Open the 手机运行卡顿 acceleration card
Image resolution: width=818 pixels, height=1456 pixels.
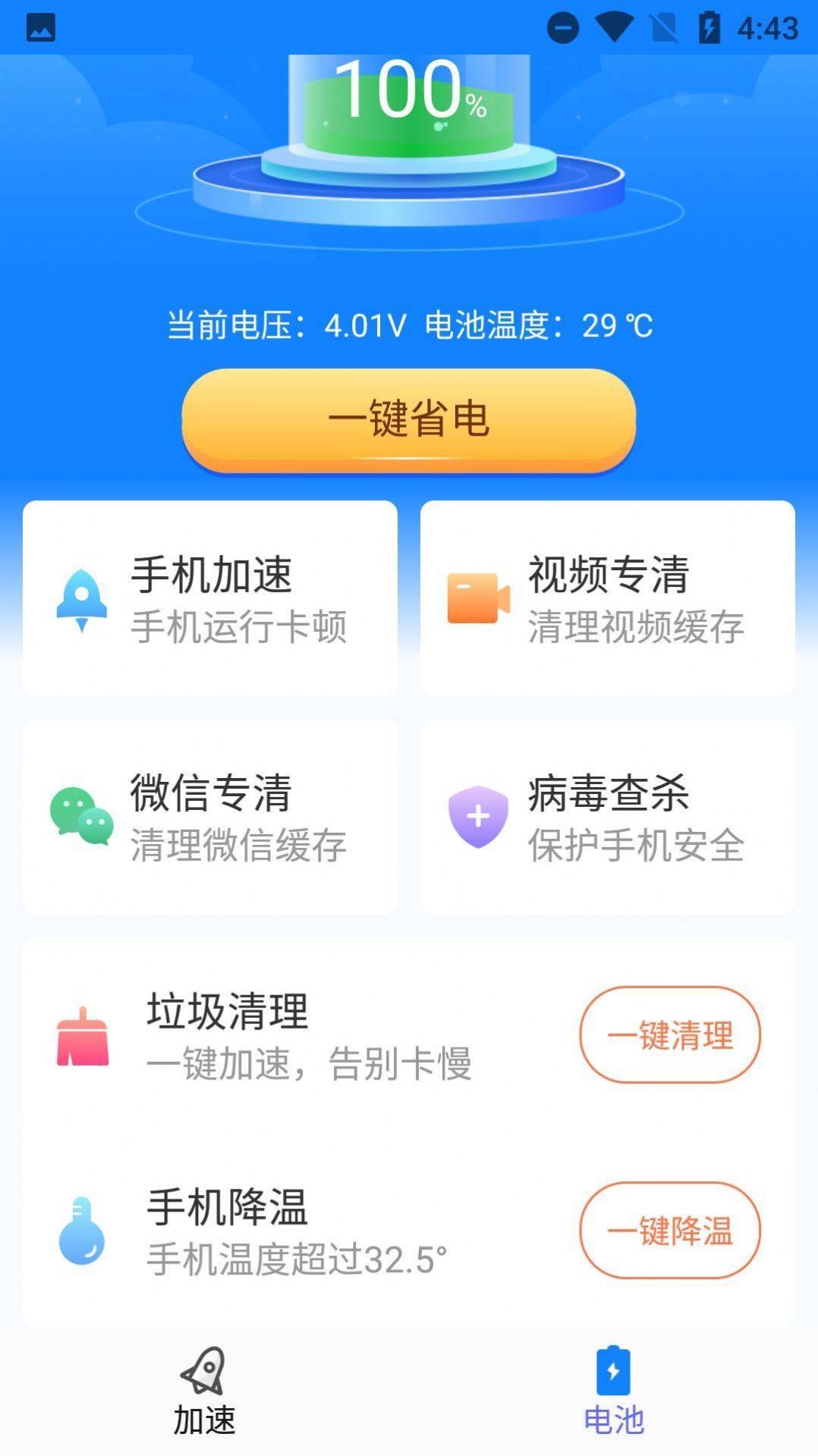coord(211,600)
